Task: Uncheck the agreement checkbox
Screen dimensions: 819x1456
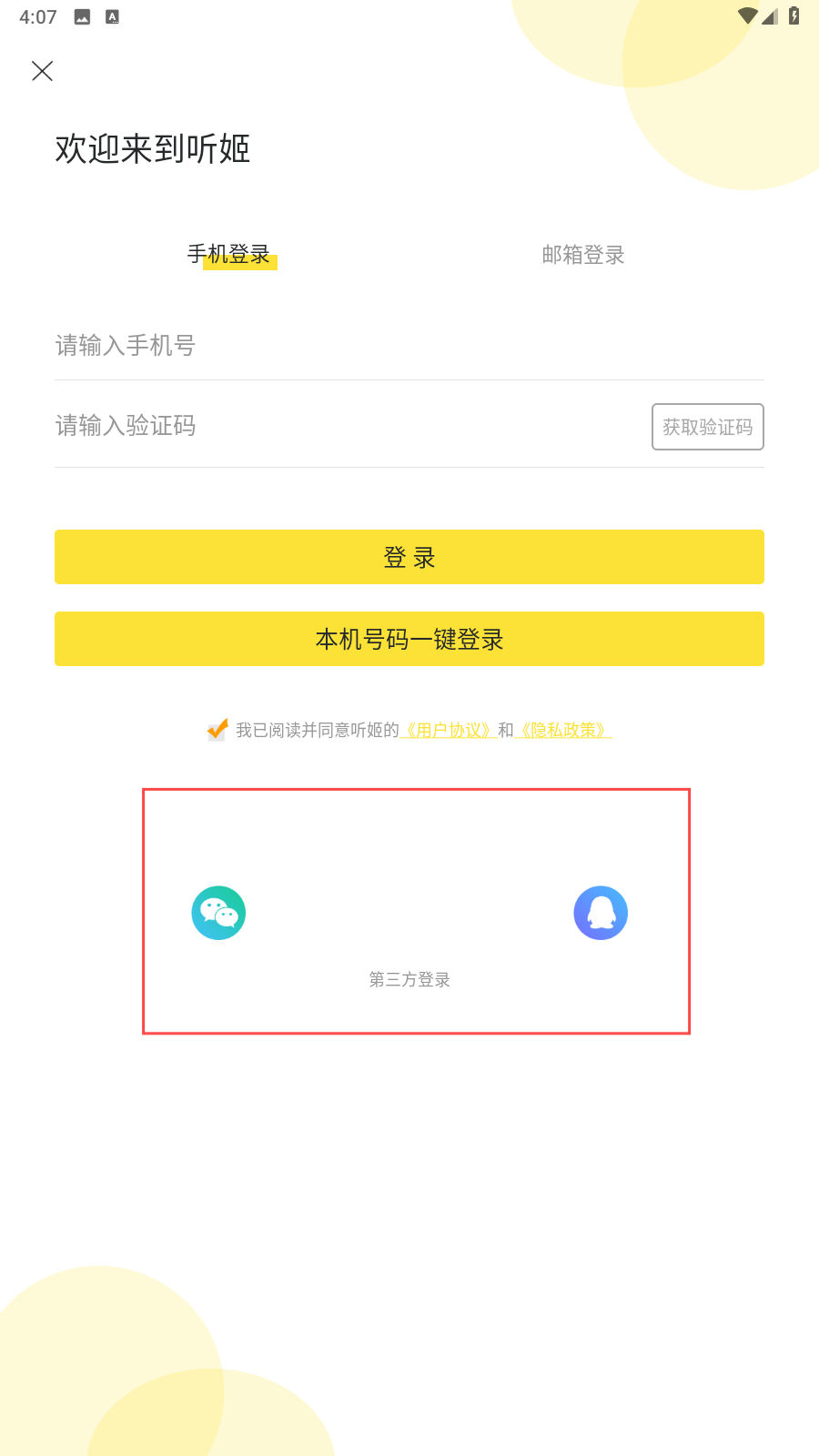Action: [217, 730]
